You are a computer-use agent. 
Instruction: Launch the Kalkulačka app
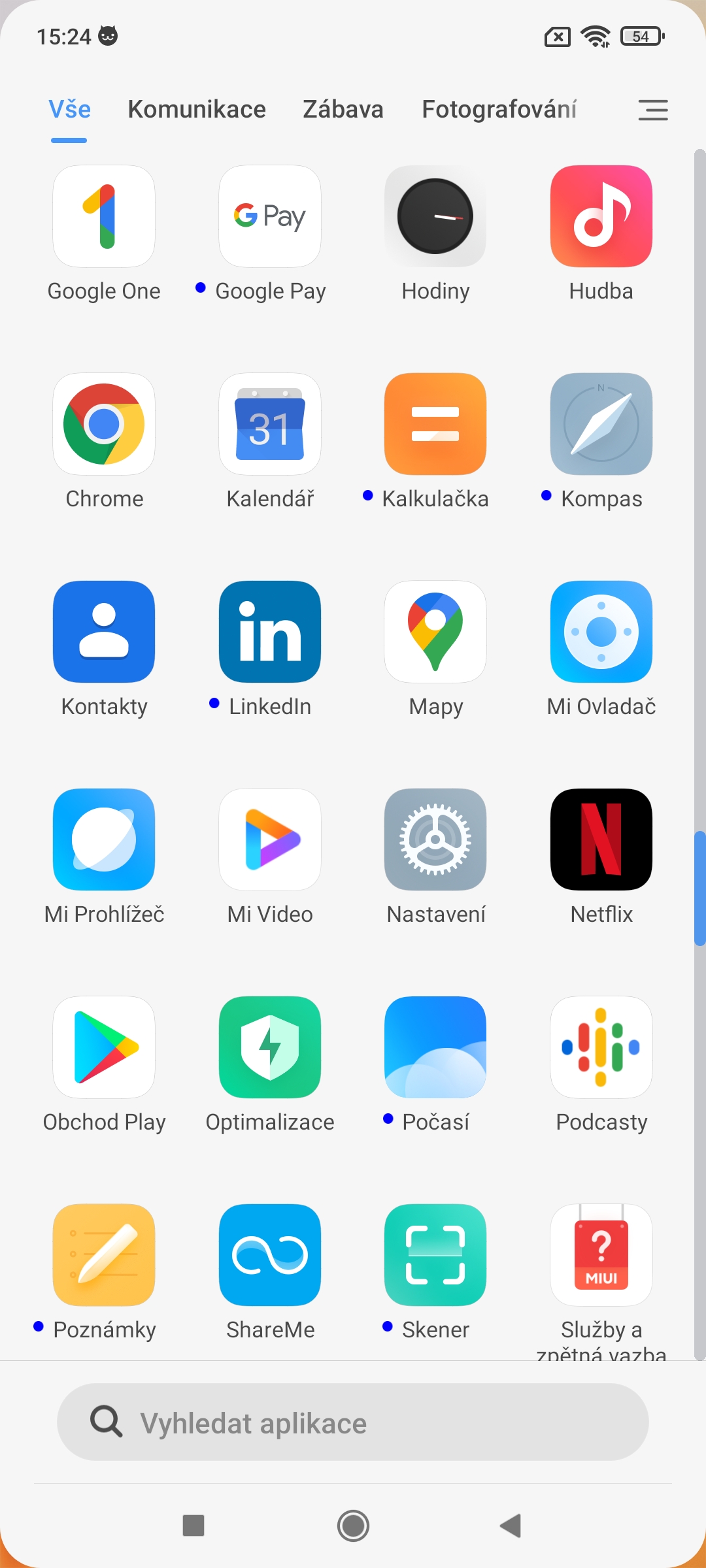click(x=435, y=424)
